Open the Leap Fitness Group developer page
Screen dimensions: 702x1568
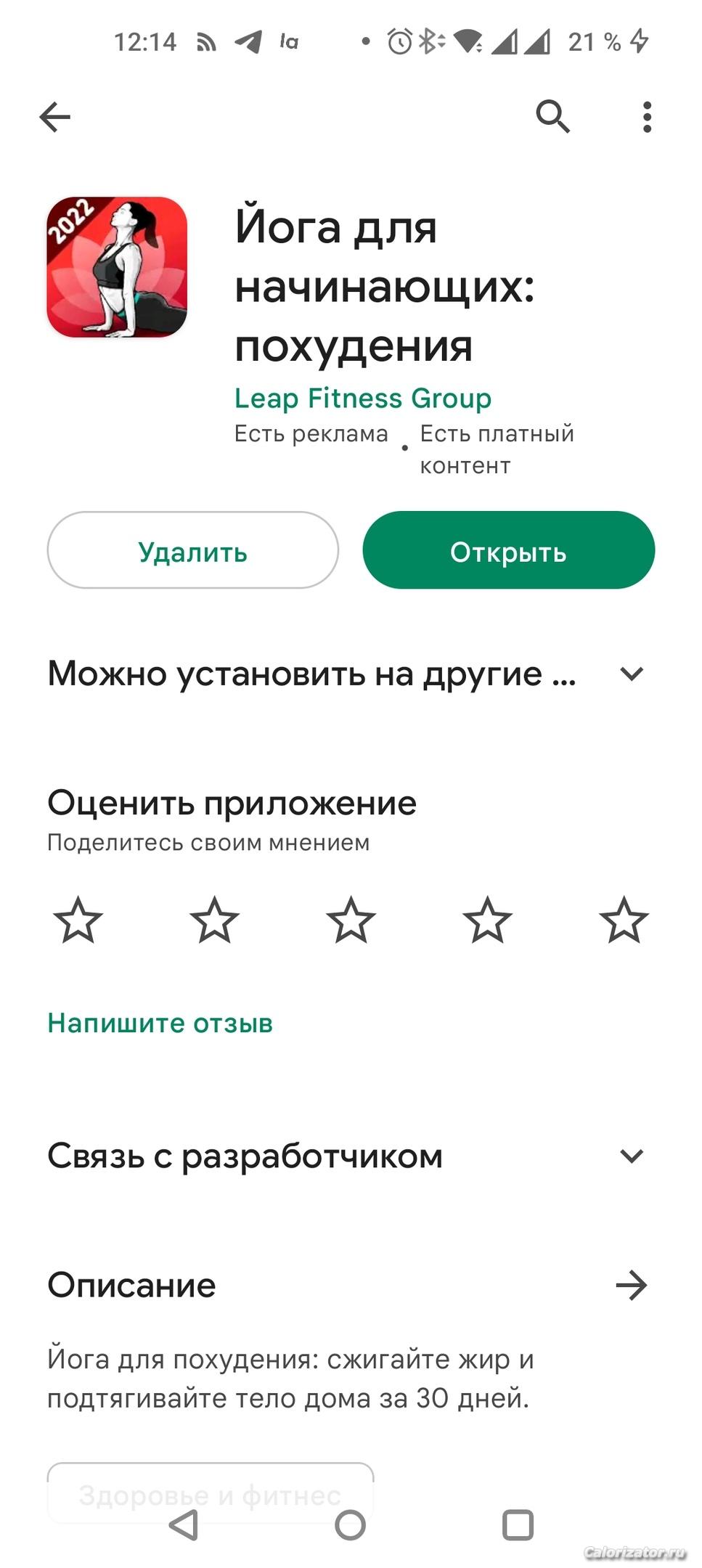pos(362,399)
